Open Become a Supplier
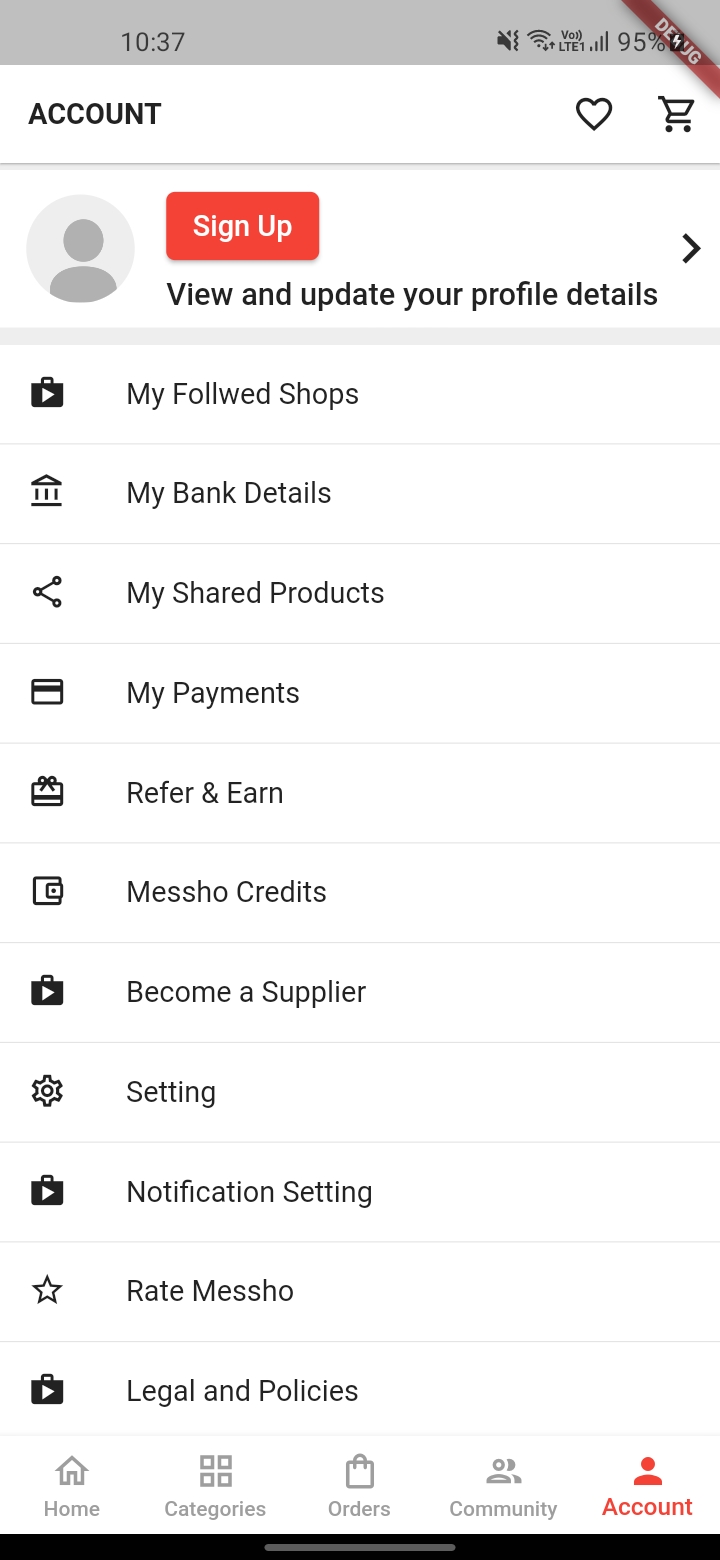This screenshot has height=1560, width=720. (x=246, y=991)
